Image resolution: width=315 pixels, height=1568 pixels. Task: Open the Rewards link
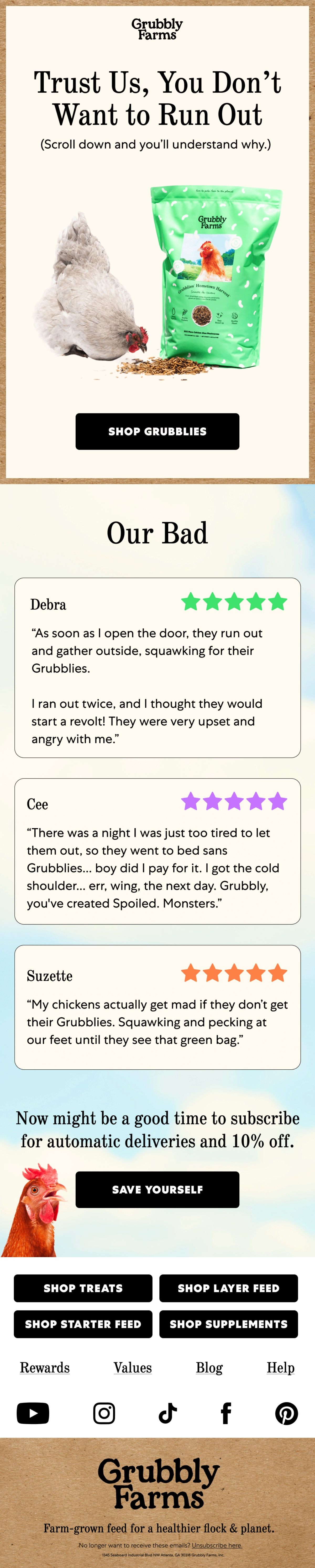45,1368
